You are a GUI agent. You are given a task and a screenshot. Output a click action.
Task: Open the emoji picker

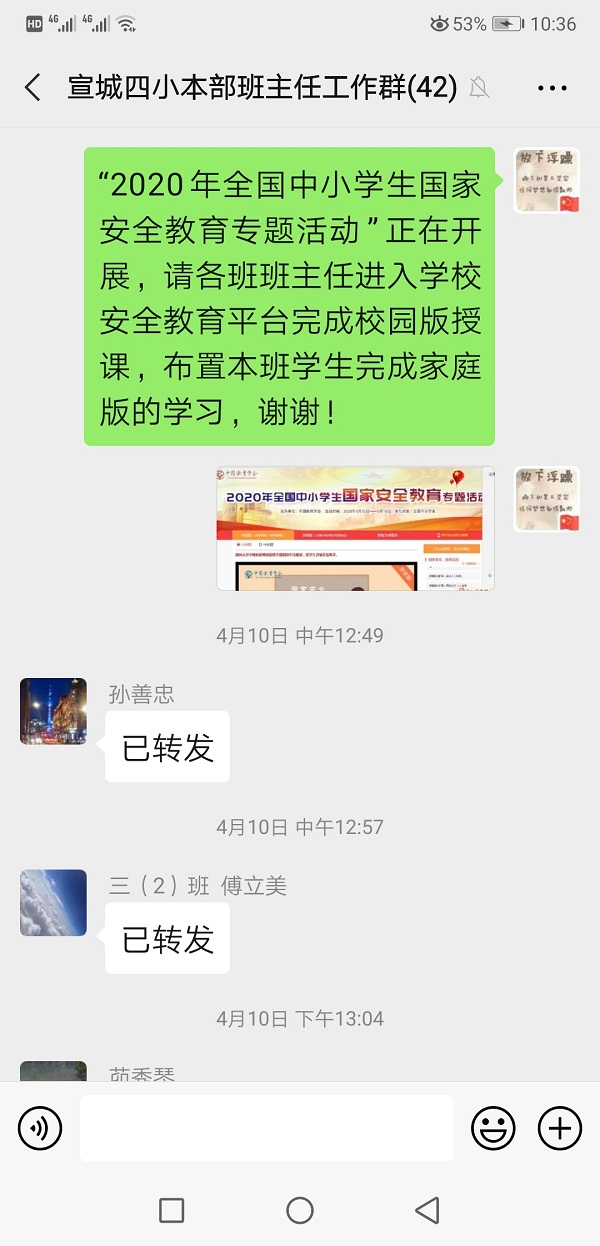(x=493, y=1128)
